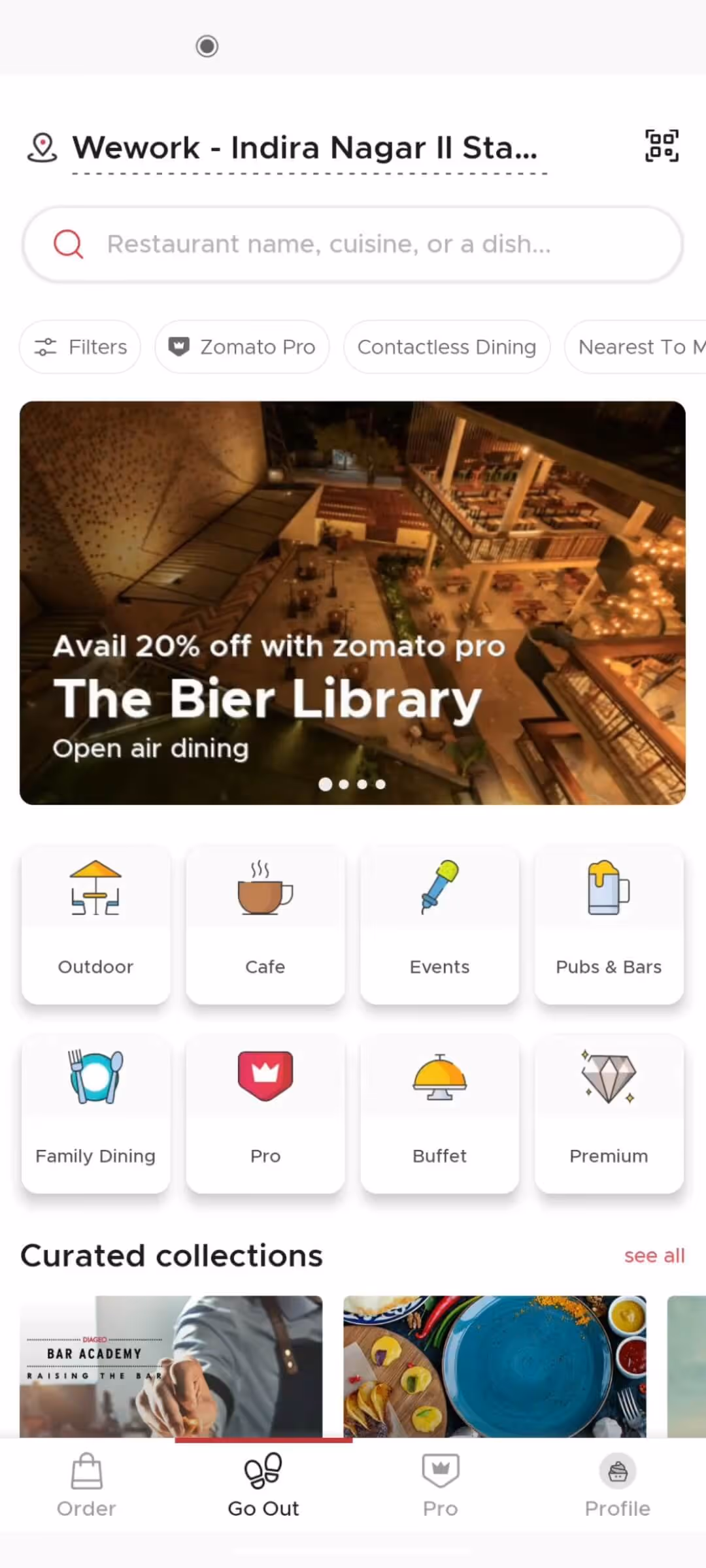The image size is (706, 1568).
Task: Apply the Contactless Dining filter
Action: click(x=446, y=347)
